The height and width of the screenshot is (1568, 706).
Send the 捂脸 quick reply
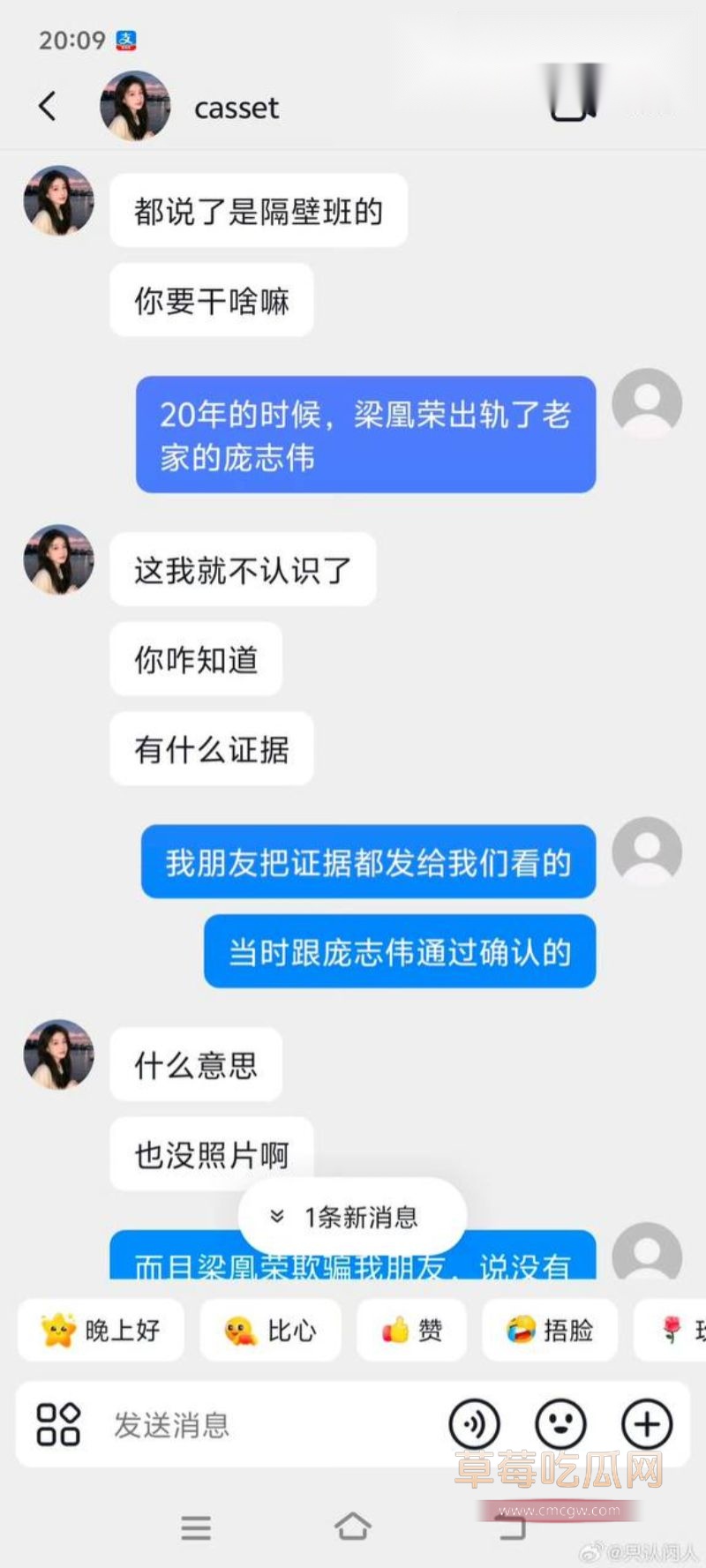(x=550, y=1330)
